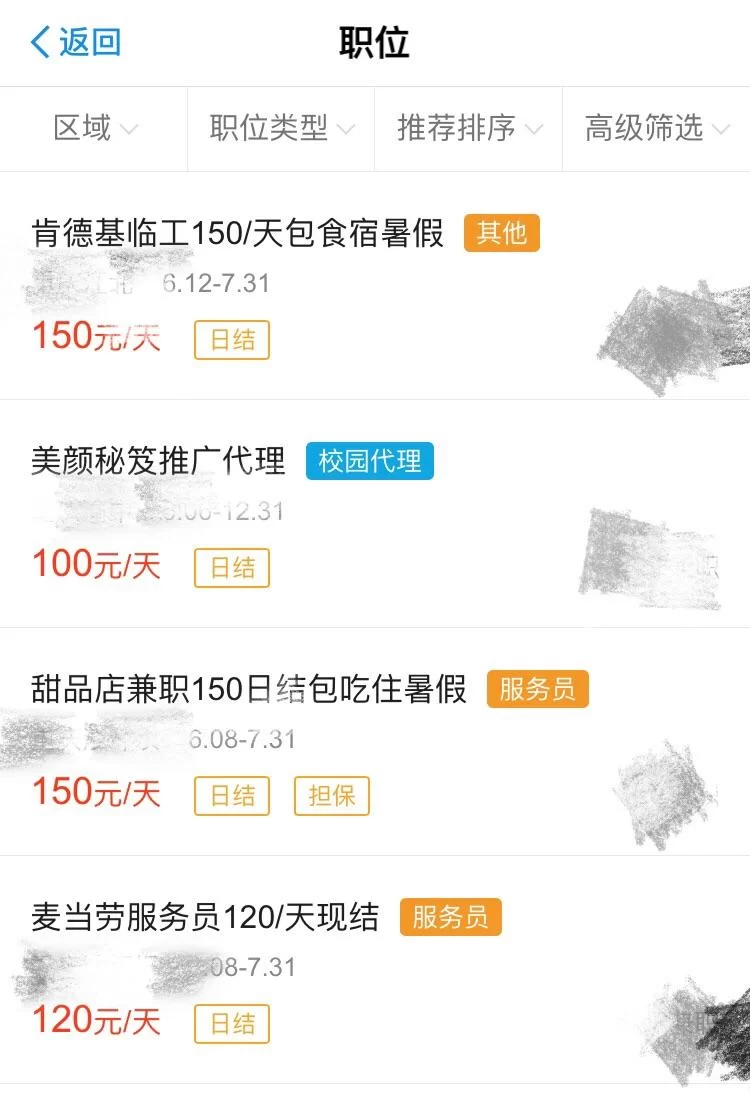
Task: Change sorting via 推荐排序
Action: tap(469, 128)
